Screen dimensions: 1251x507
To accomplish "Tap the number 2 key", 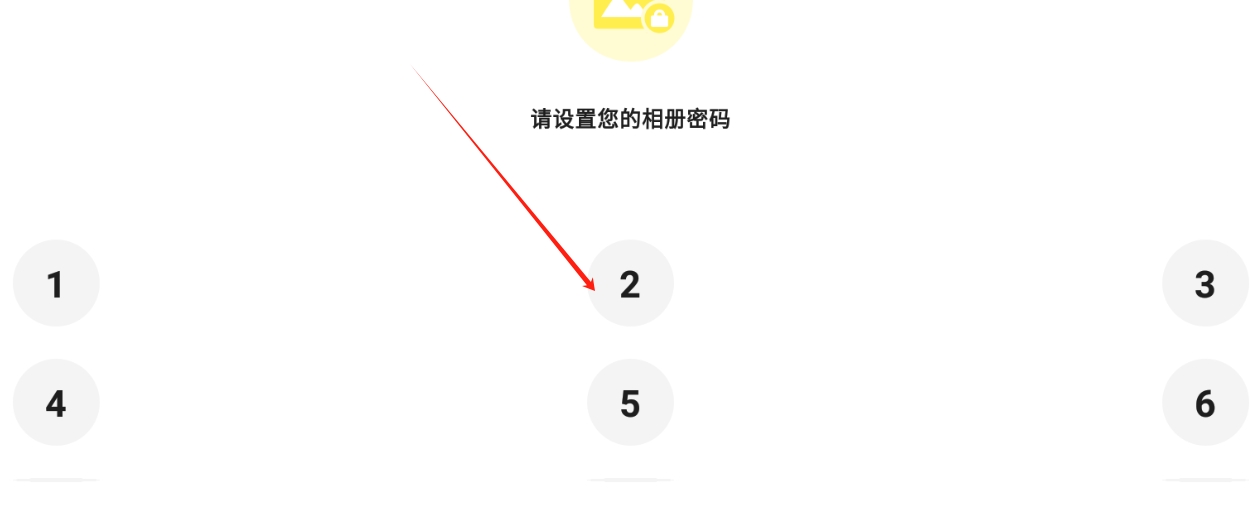I will tap(630, 284).
